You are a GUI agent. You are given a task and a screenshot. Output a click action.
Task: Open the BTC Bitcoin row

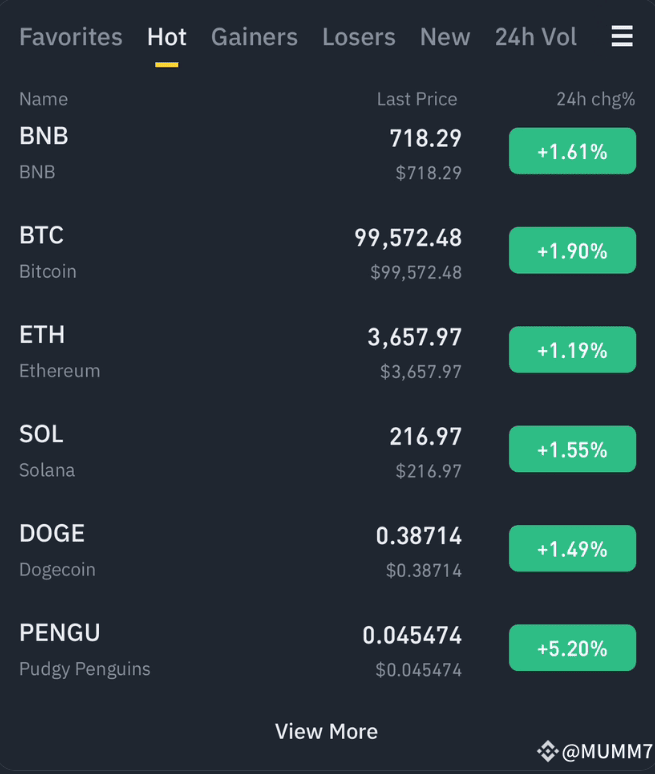(240, 251)
